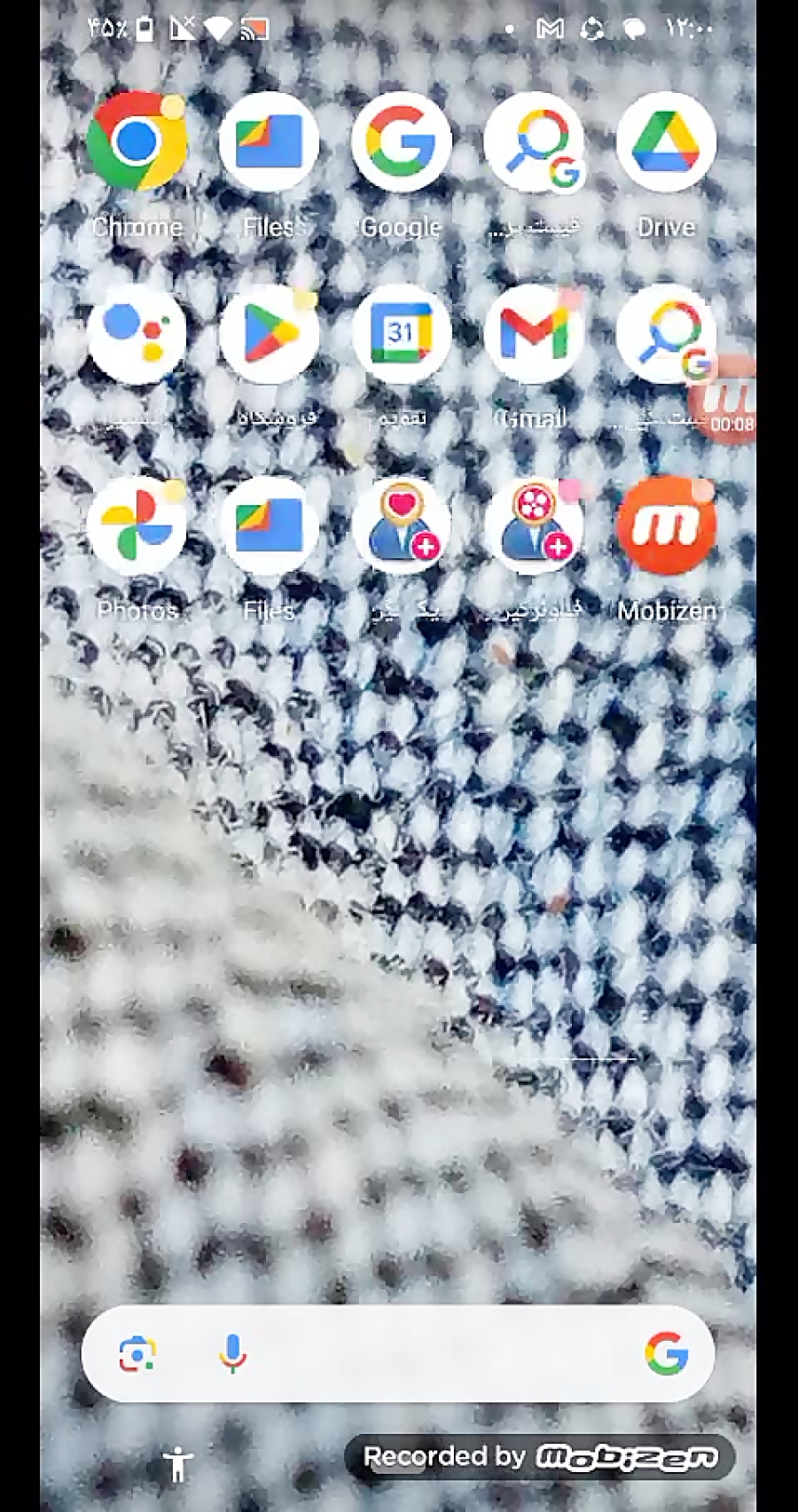
Task: Open the Play Store
Action: pyautogui.click(x=269, y=334)
